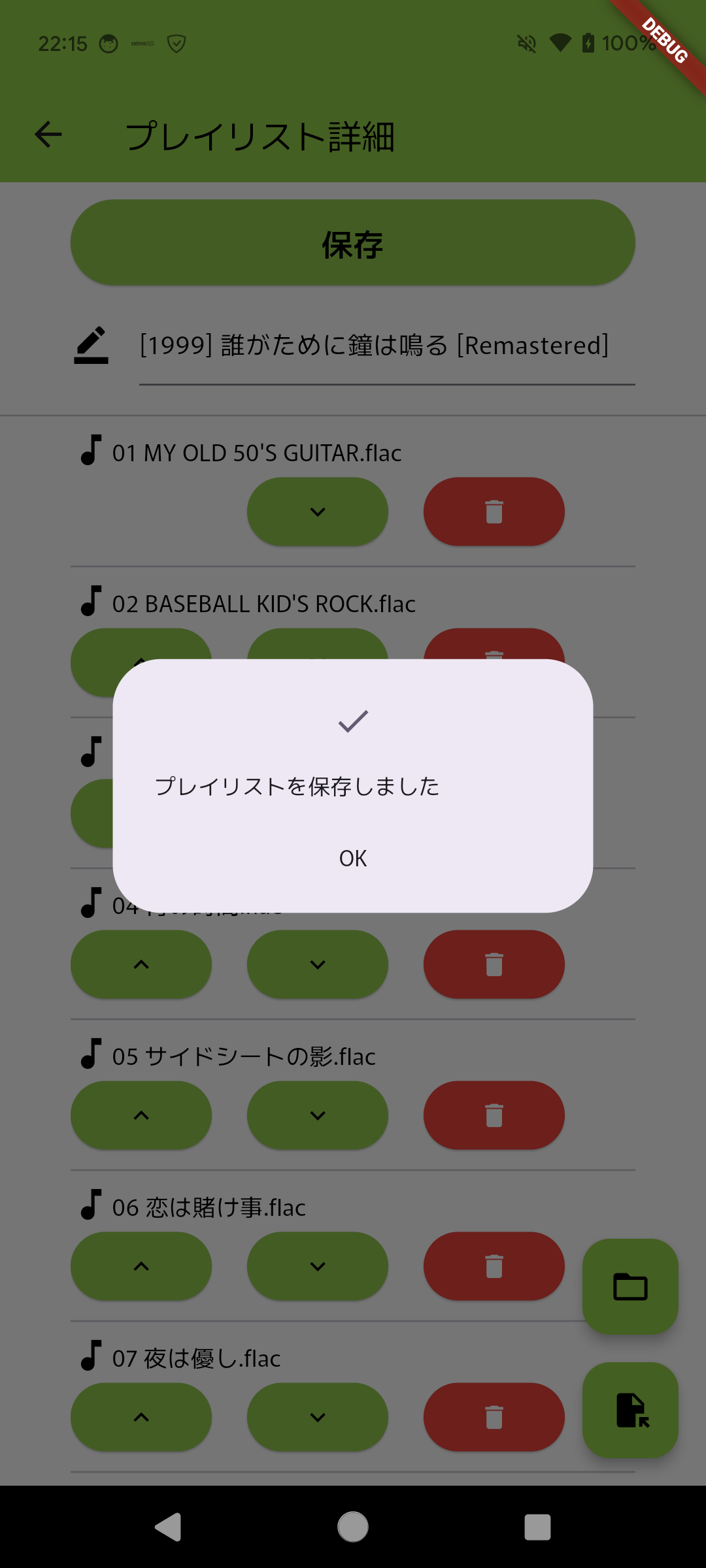Dismiss the saved dialog with OK

(353, 858)
